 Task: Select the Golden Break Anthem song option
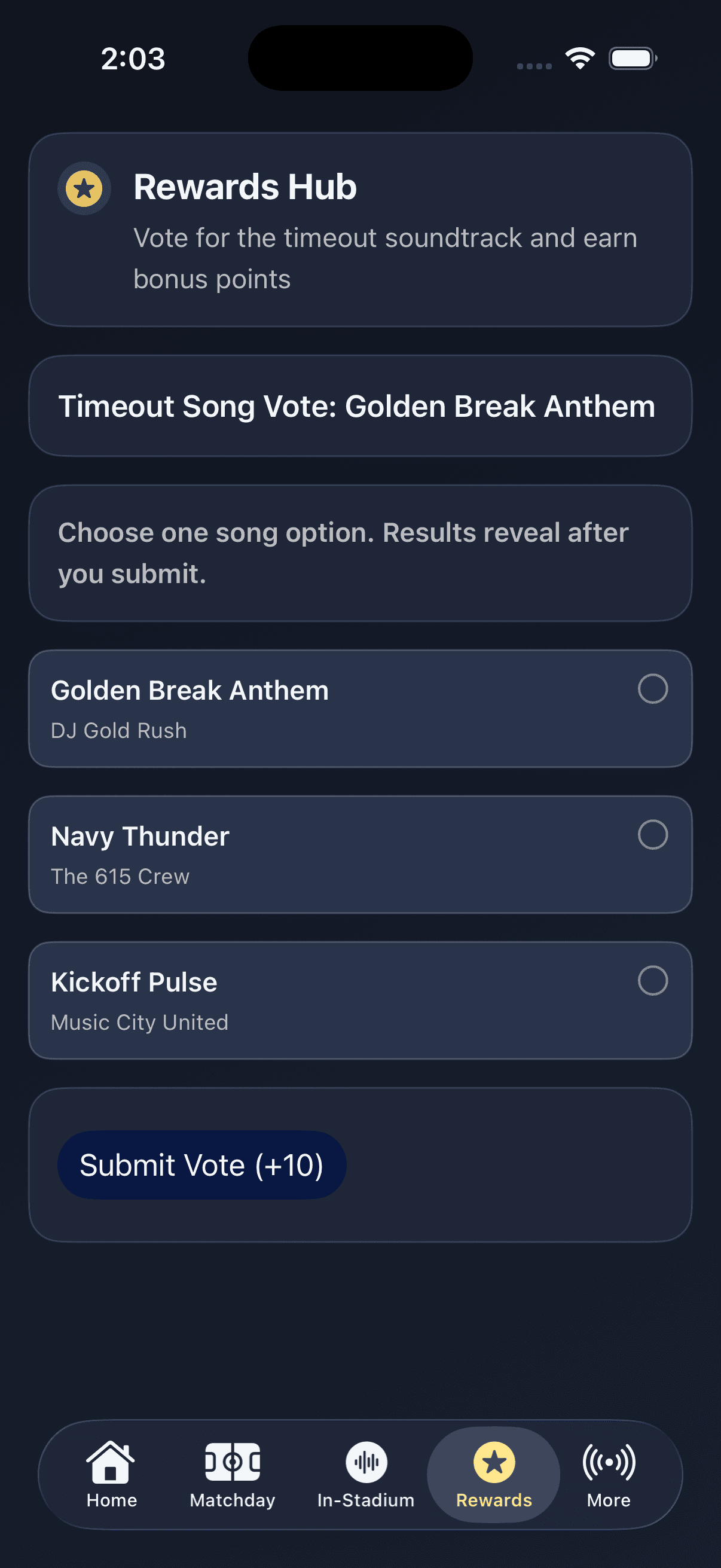click(x=360, y=709)
